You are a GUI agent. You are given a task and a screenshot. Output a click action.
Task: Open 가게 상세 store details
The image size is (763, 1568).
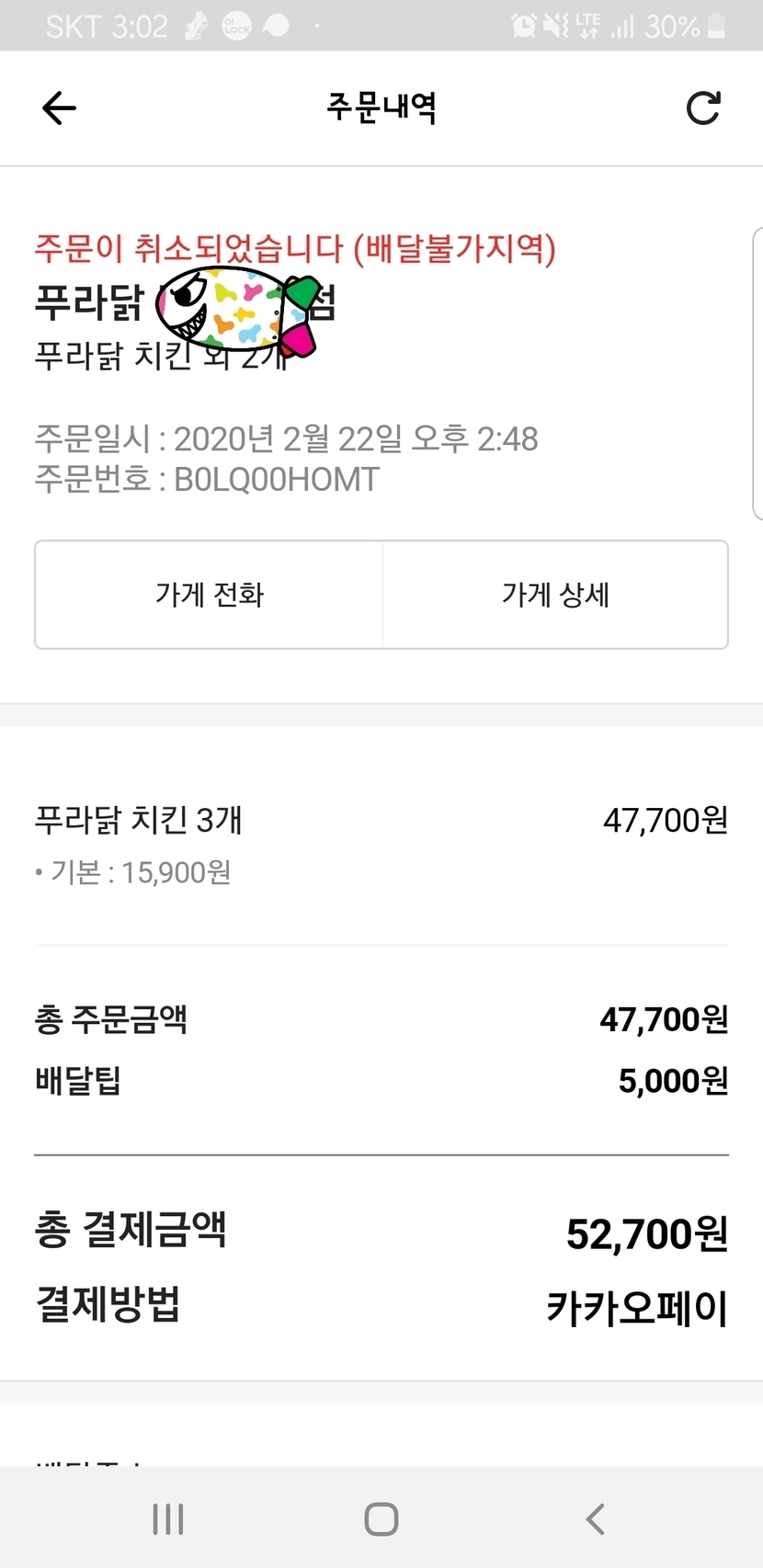555,595
